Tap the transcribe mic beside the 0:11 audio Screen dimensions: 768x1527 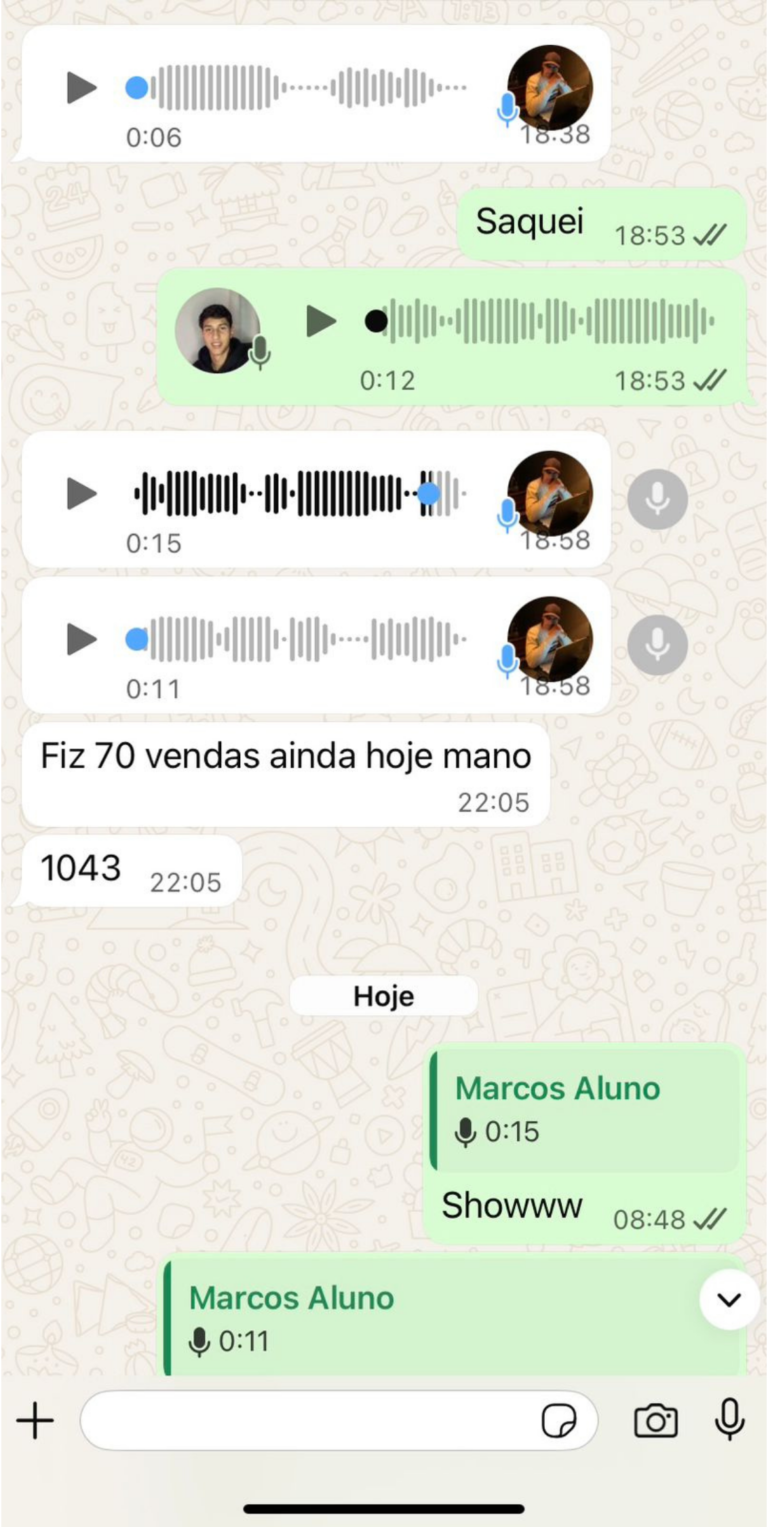coord(657,645)
